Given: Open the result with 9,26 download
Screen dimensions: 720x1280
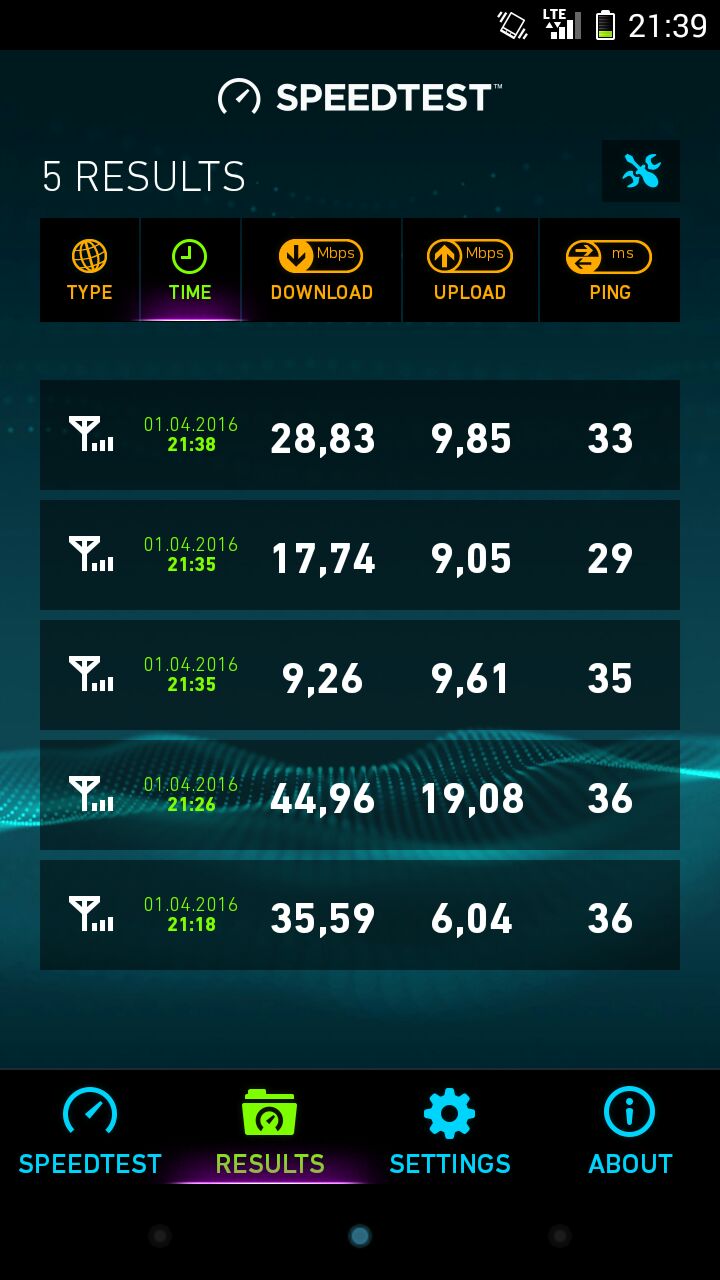Looking at the screenshot, I should (360, 675).
